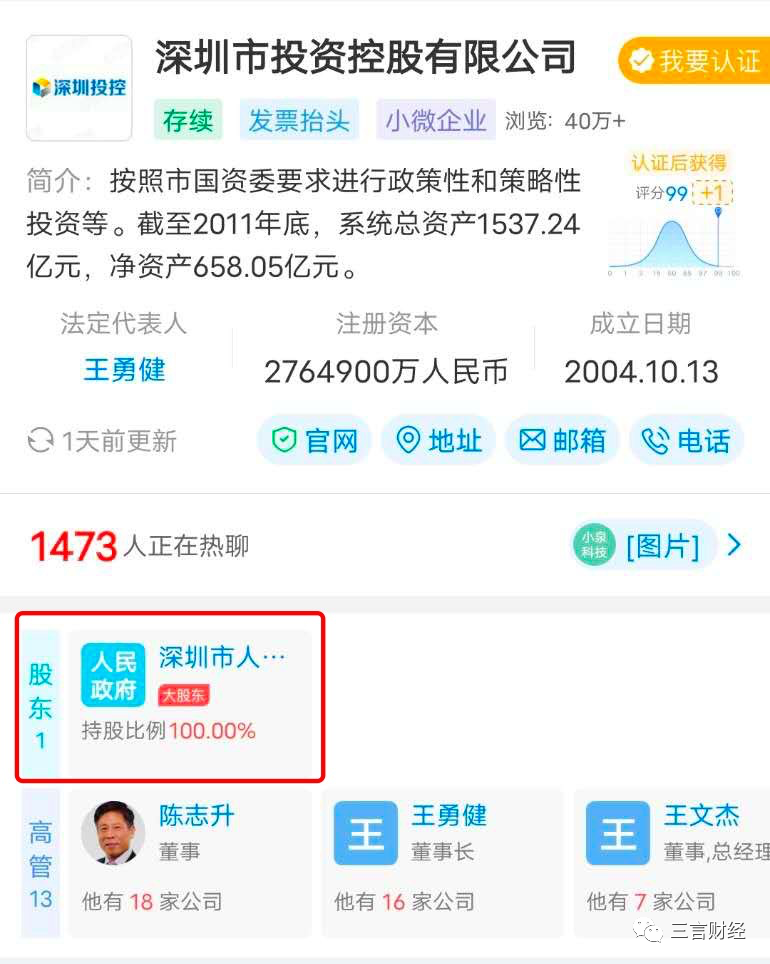Tap the 我要认证 button
The image size is (770, 964).
(x=694, y=62)
